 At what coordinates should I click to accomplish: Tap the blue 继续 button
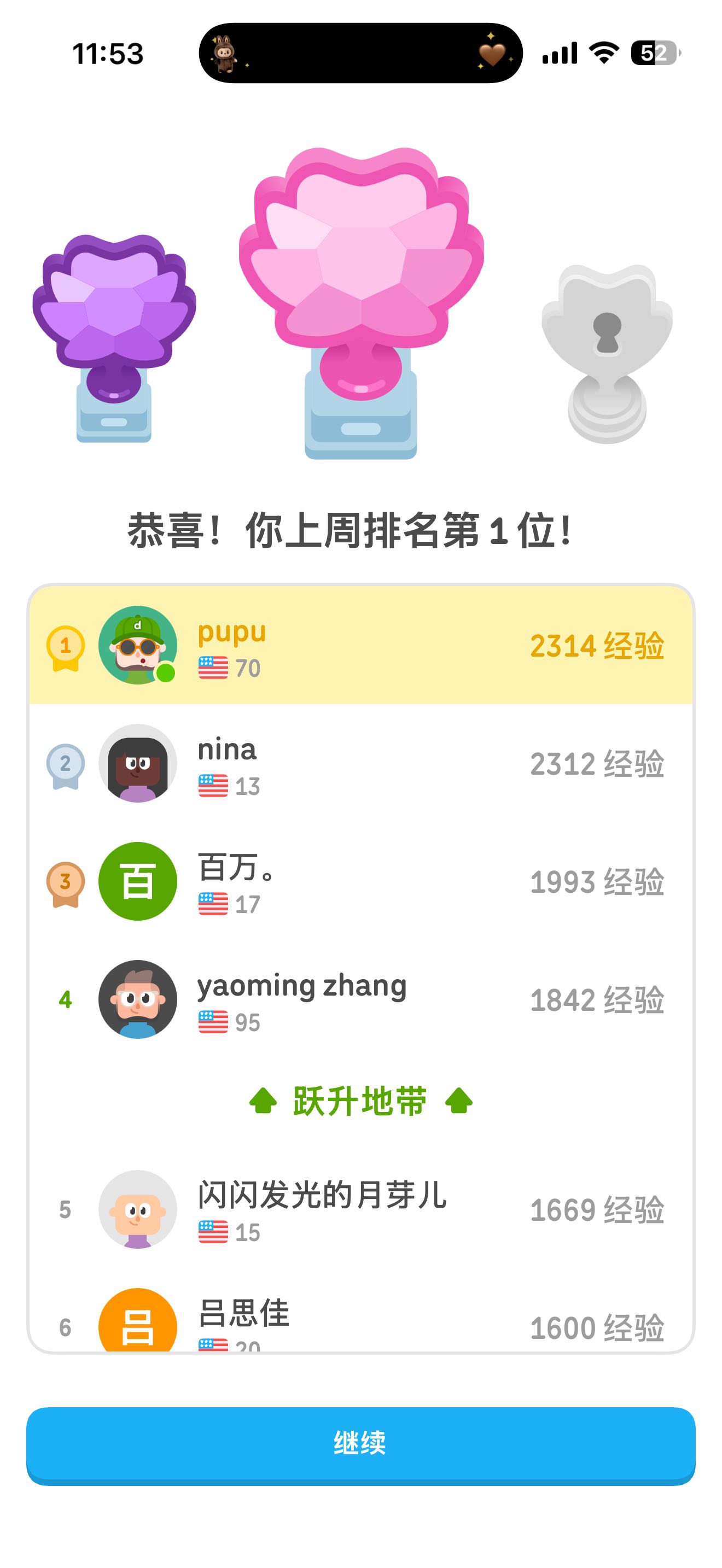click(360, 1444)
